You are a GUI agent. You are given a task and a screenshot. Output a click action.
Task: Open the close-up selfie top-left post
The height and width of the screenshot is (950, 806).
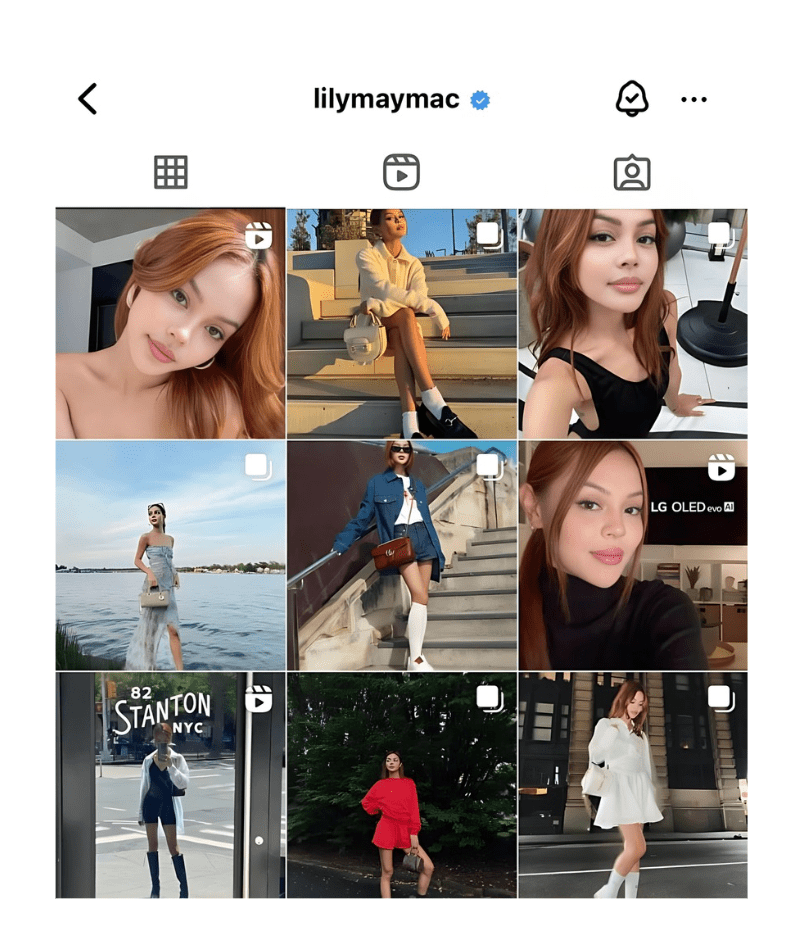click(170, 320)
